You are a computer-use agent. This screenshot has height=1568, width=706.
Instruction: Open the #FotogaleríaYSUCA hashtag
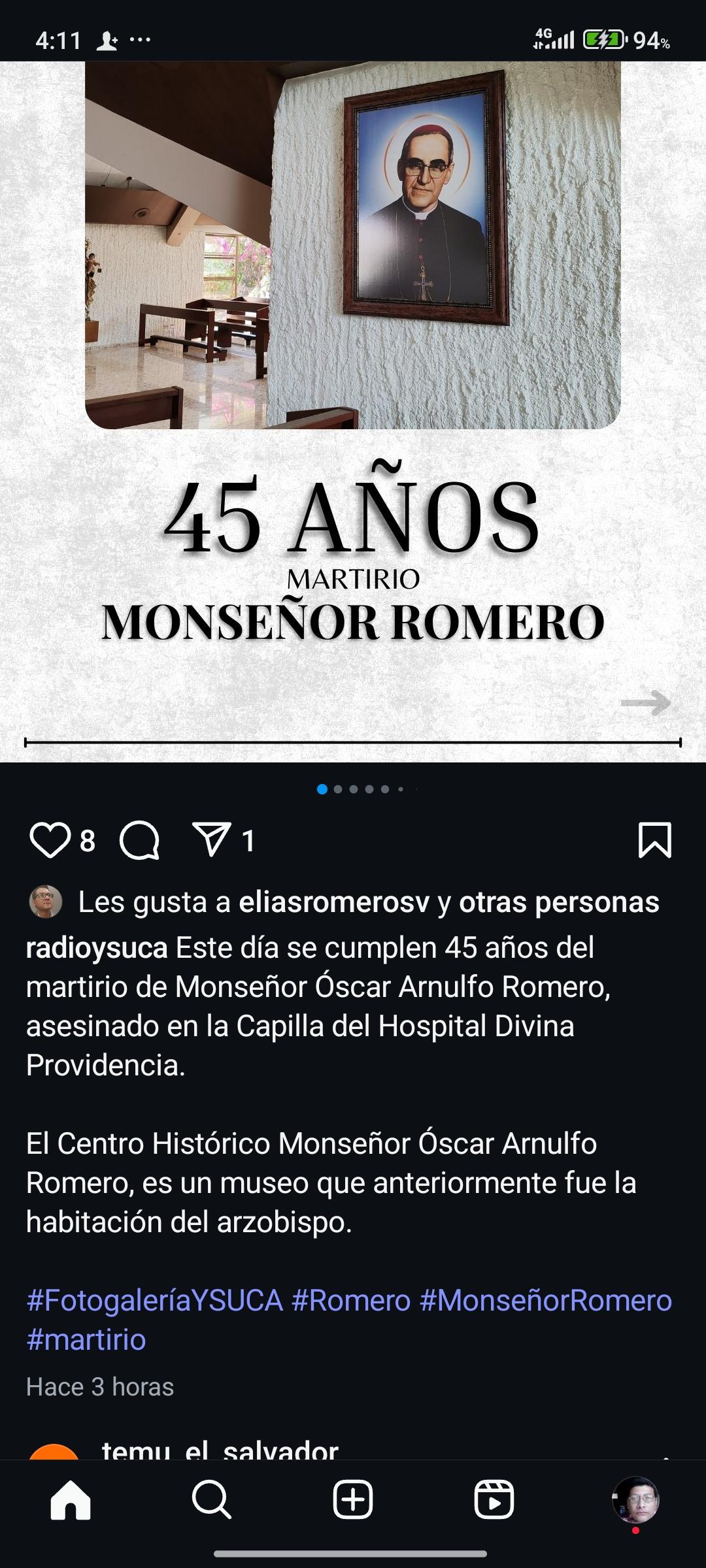(154, 1301)
